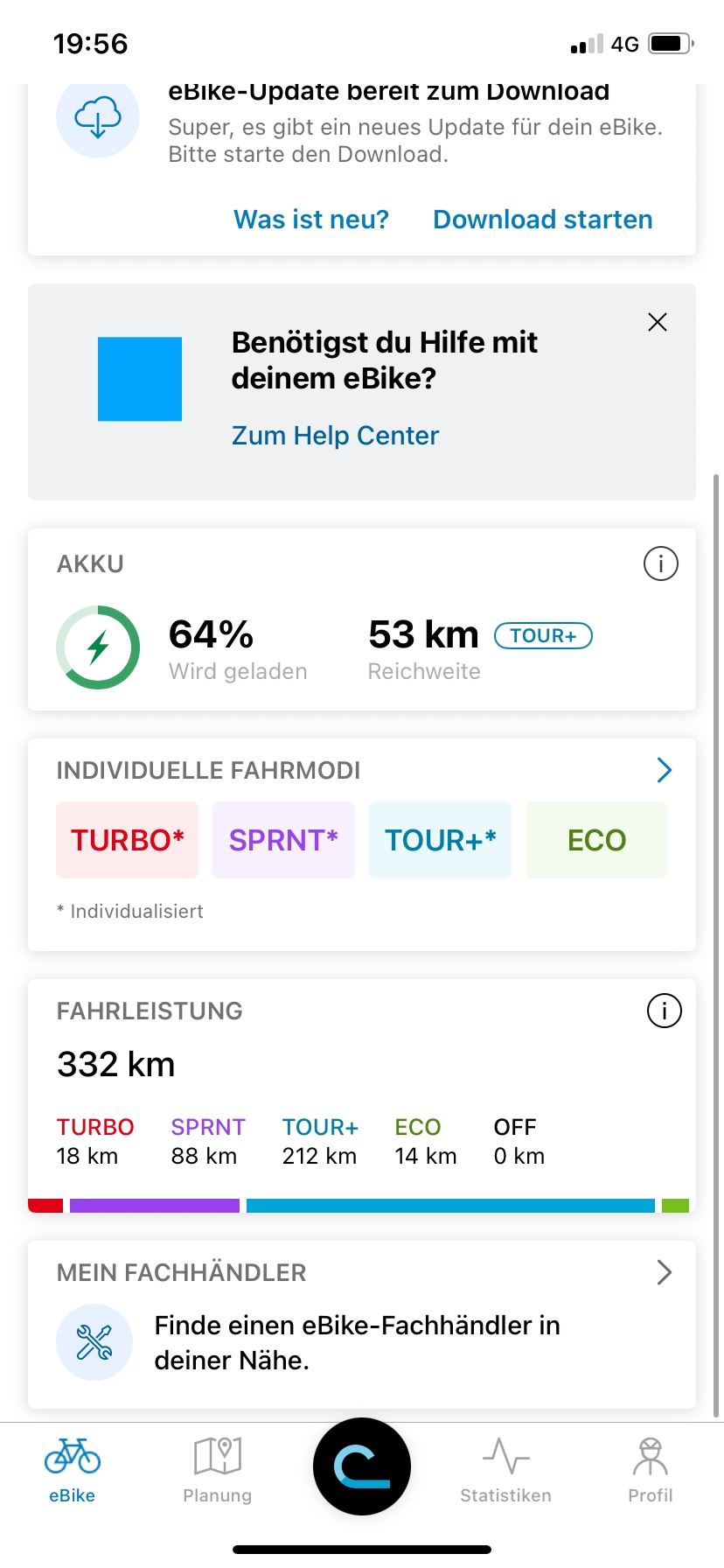The height and width of the screenshot is (1568, 724).
Task: Open the Statistiken tab
Action: 505,1470
